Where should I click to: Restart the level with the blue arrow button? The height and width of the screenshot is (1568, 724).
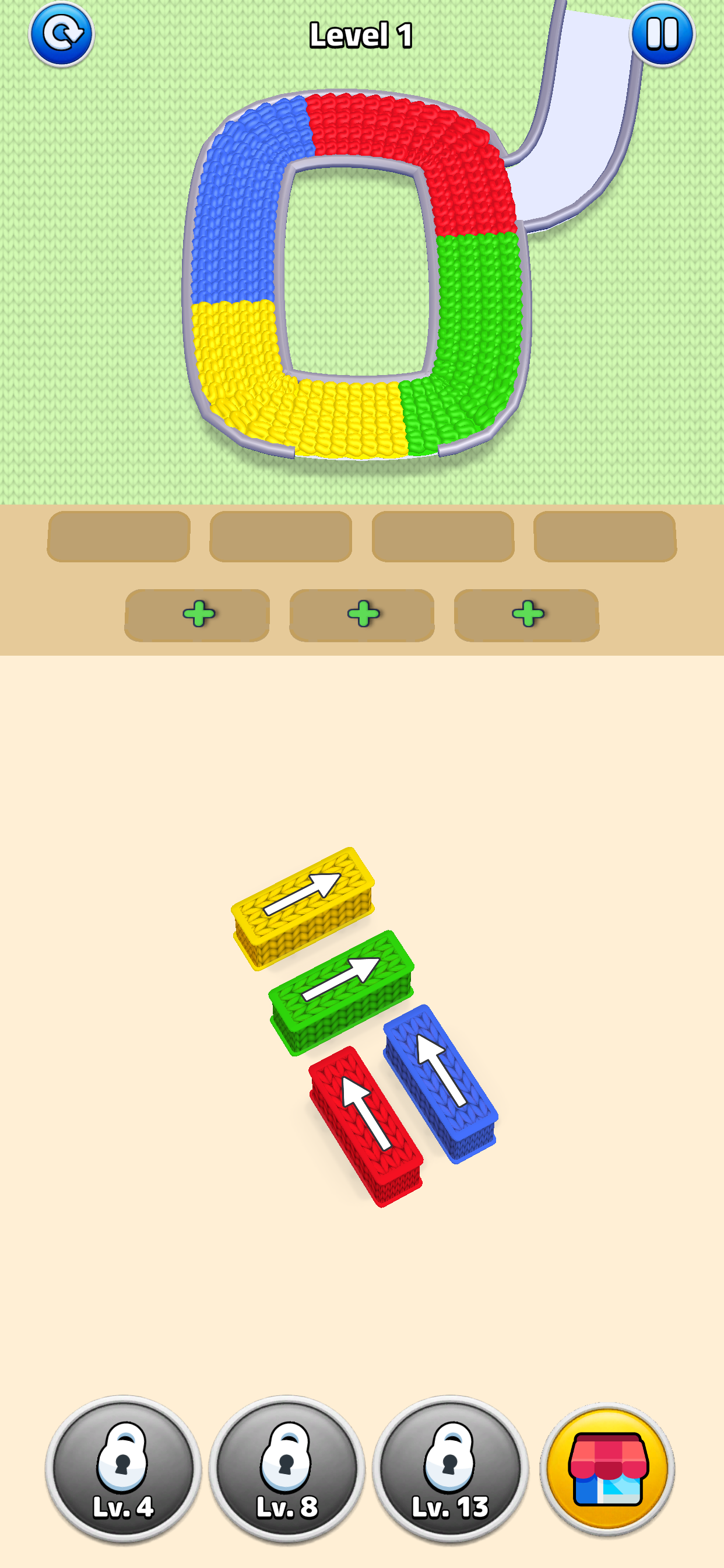click(x=61, y=34)
